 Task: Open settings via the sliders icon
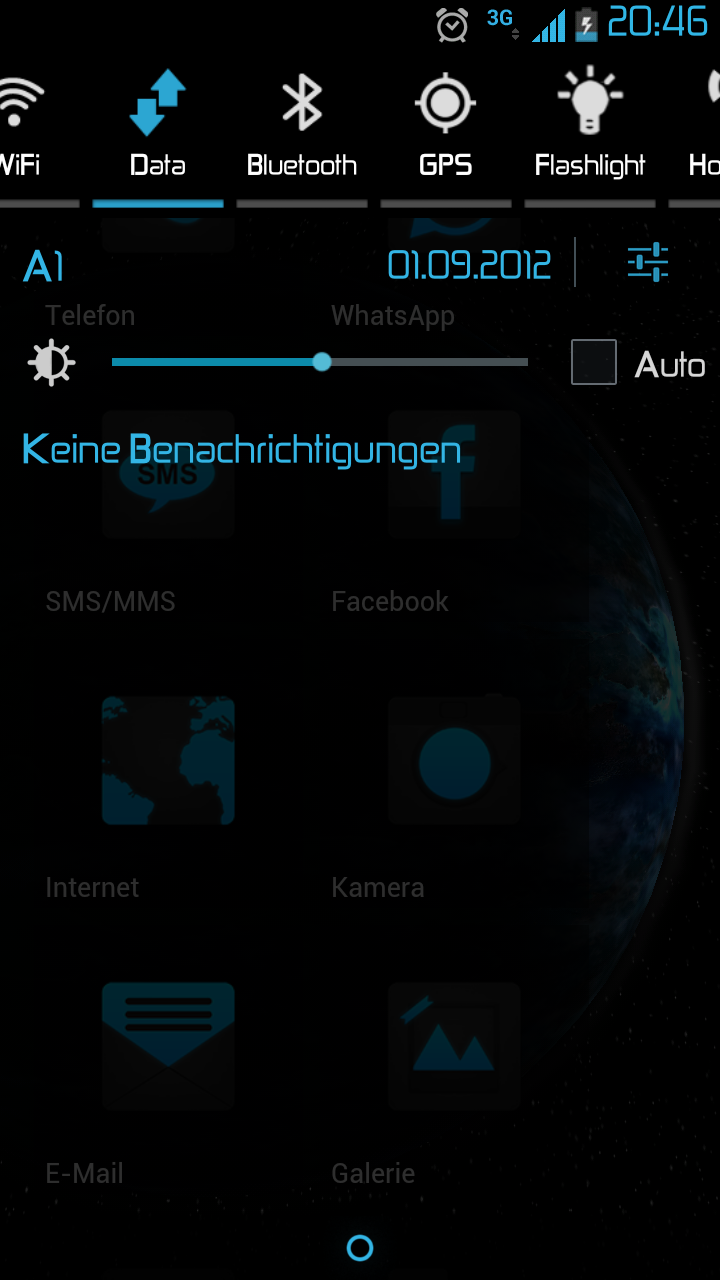(648, 264)
